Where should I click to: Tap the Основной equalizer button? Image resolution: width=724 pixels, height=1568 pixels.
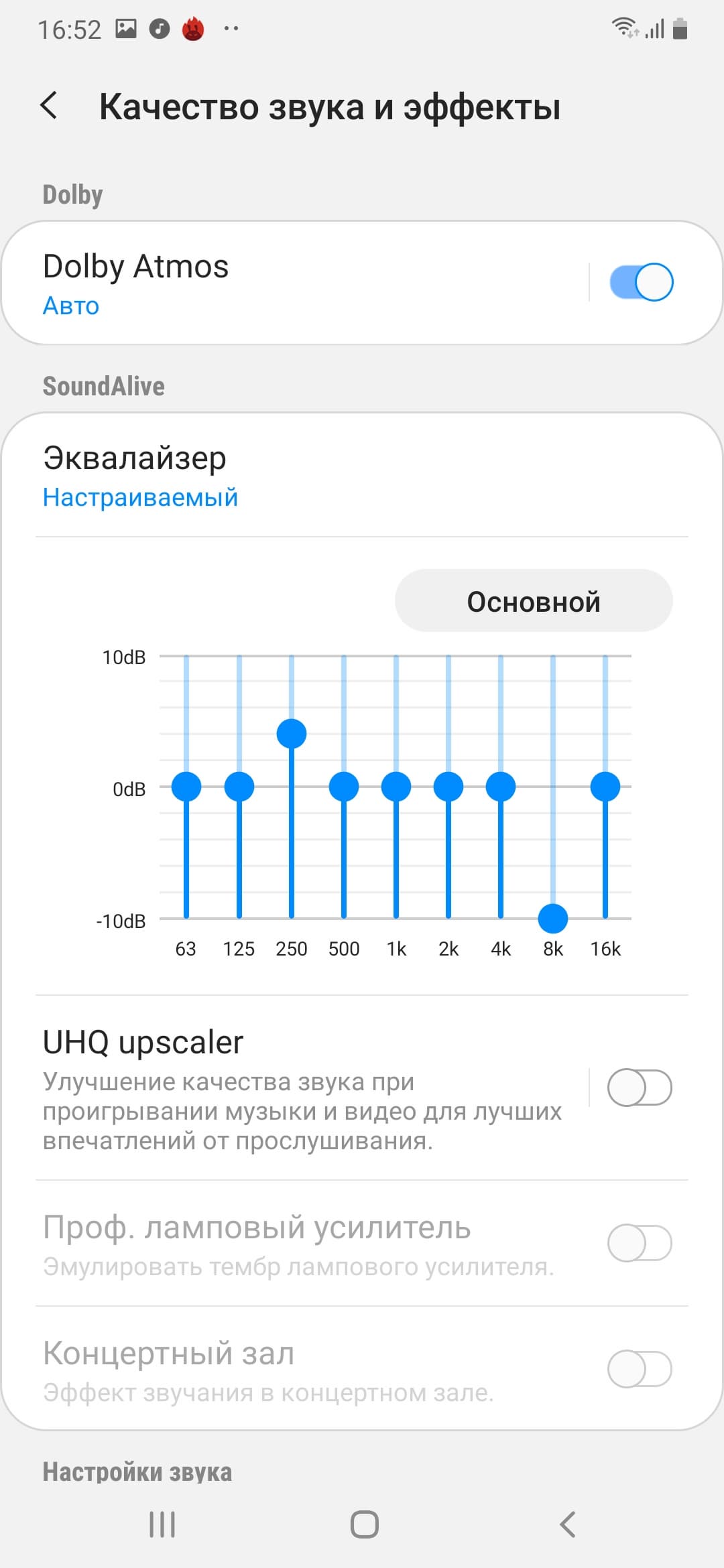[x=533, y=601]
